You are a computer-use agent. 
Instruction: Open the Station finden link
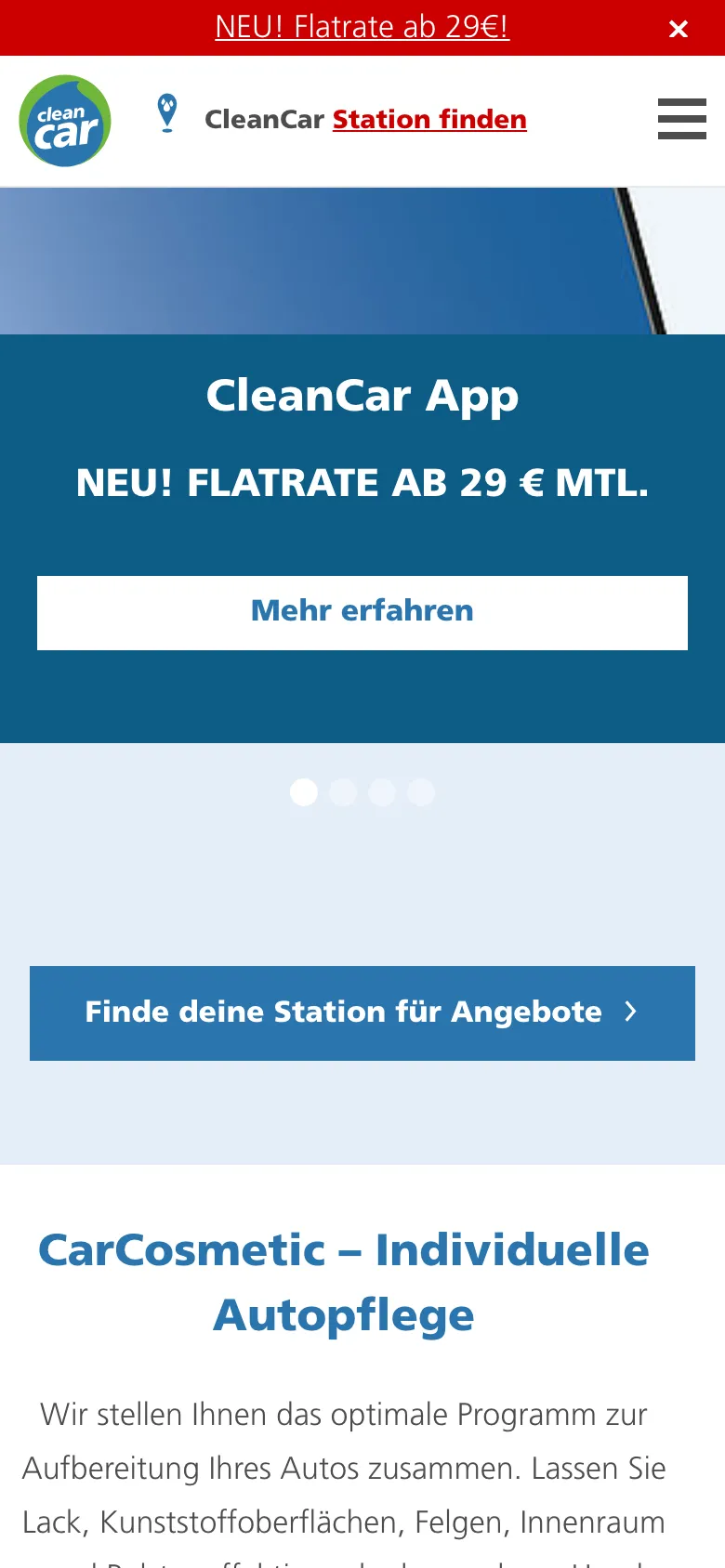pyautogui.click(x=429, y=120)
